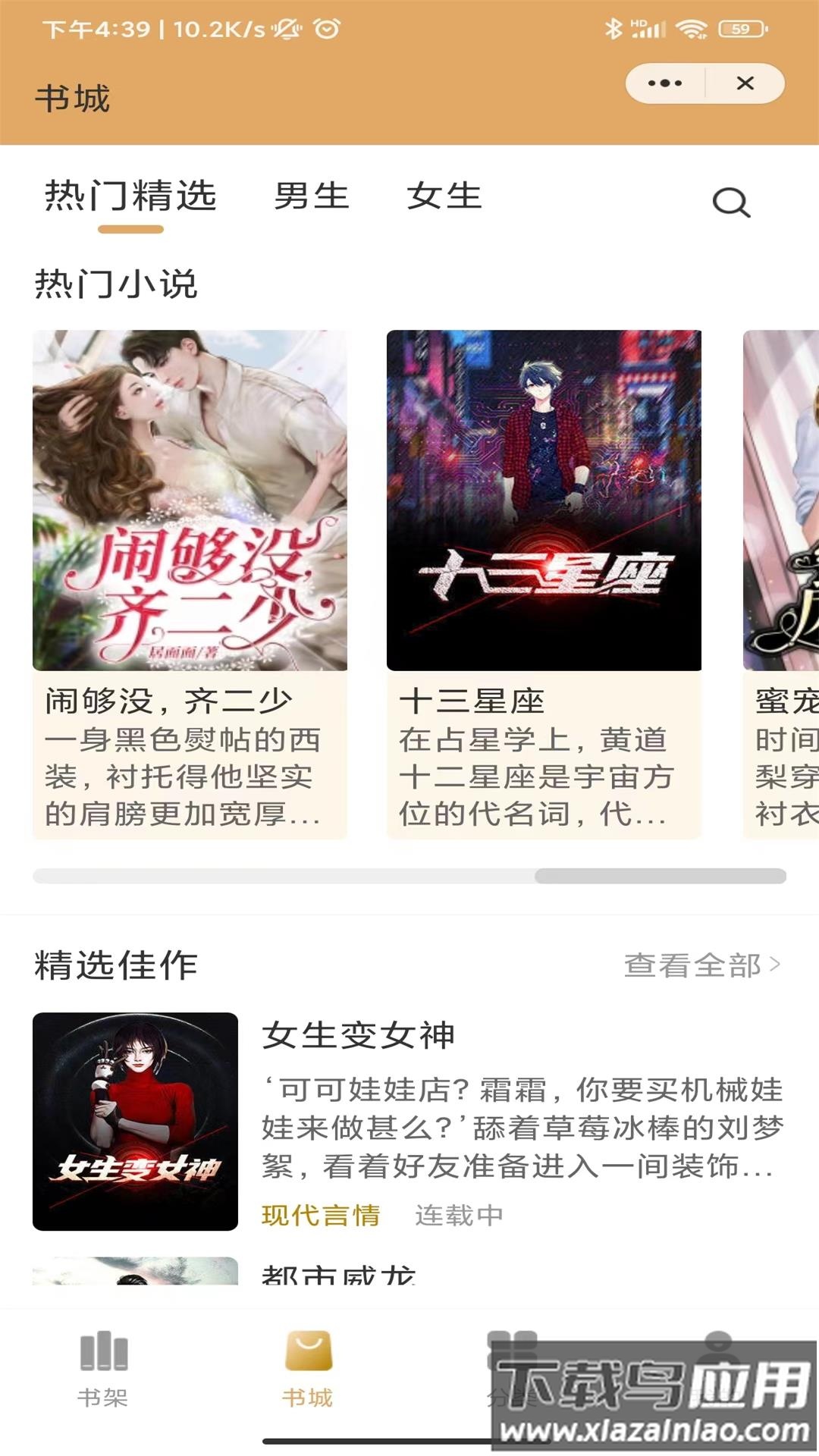The width and height of the screenshot is (819, 1456).
Task: Switch to the 女生 tab
Action: coord(444,196)
